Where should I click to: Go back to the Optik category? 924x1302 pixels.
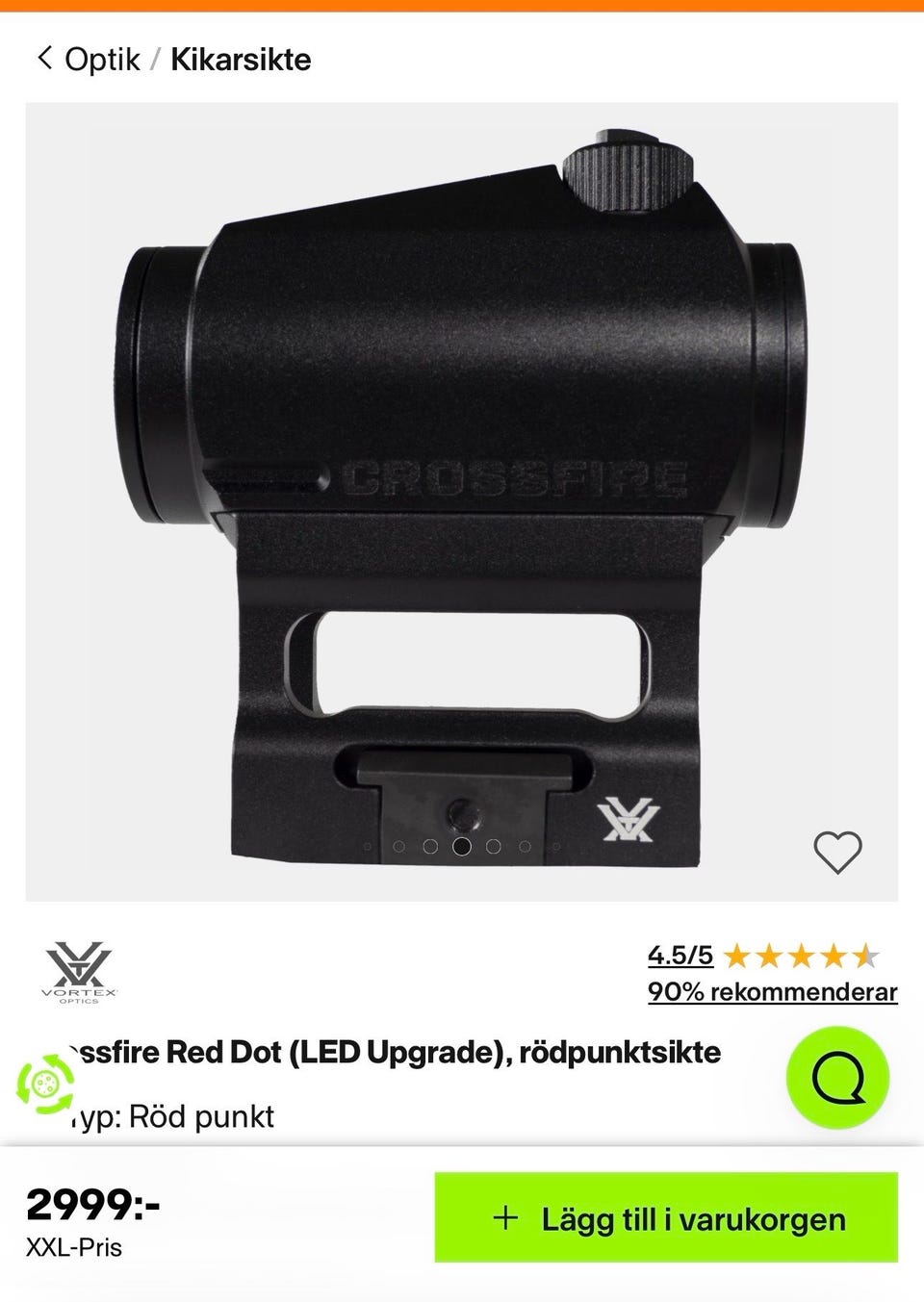[x=89, y=60]
